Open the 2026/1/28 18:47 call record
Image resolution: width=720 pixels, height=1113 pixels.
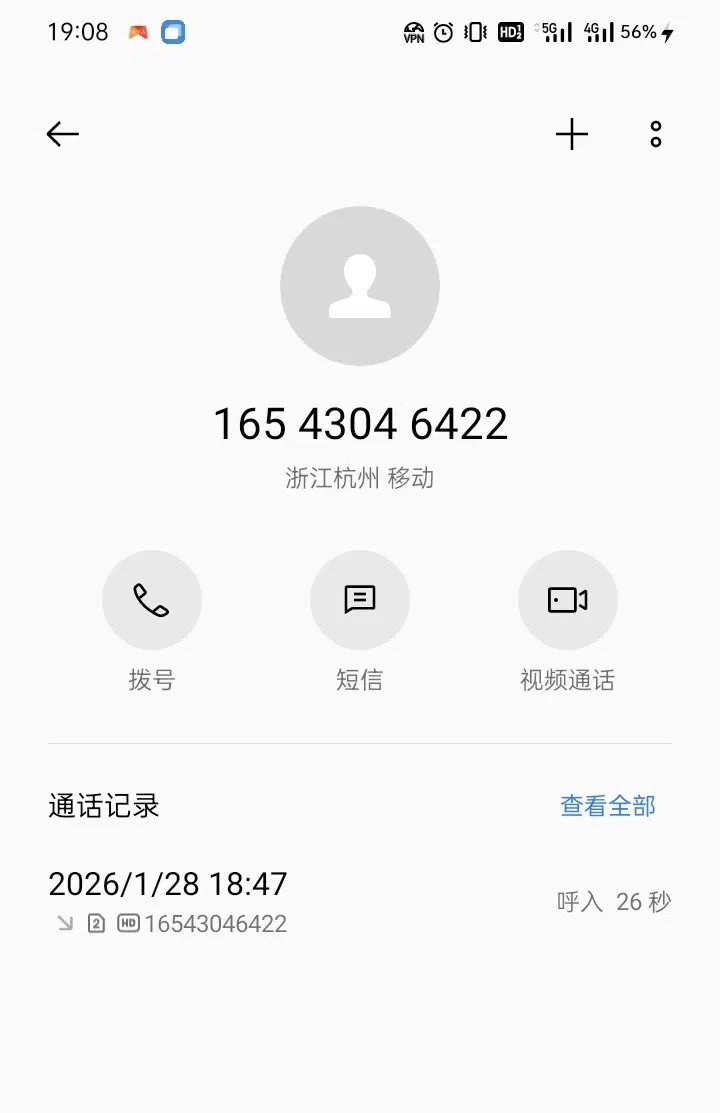click(x=360, y=902)
